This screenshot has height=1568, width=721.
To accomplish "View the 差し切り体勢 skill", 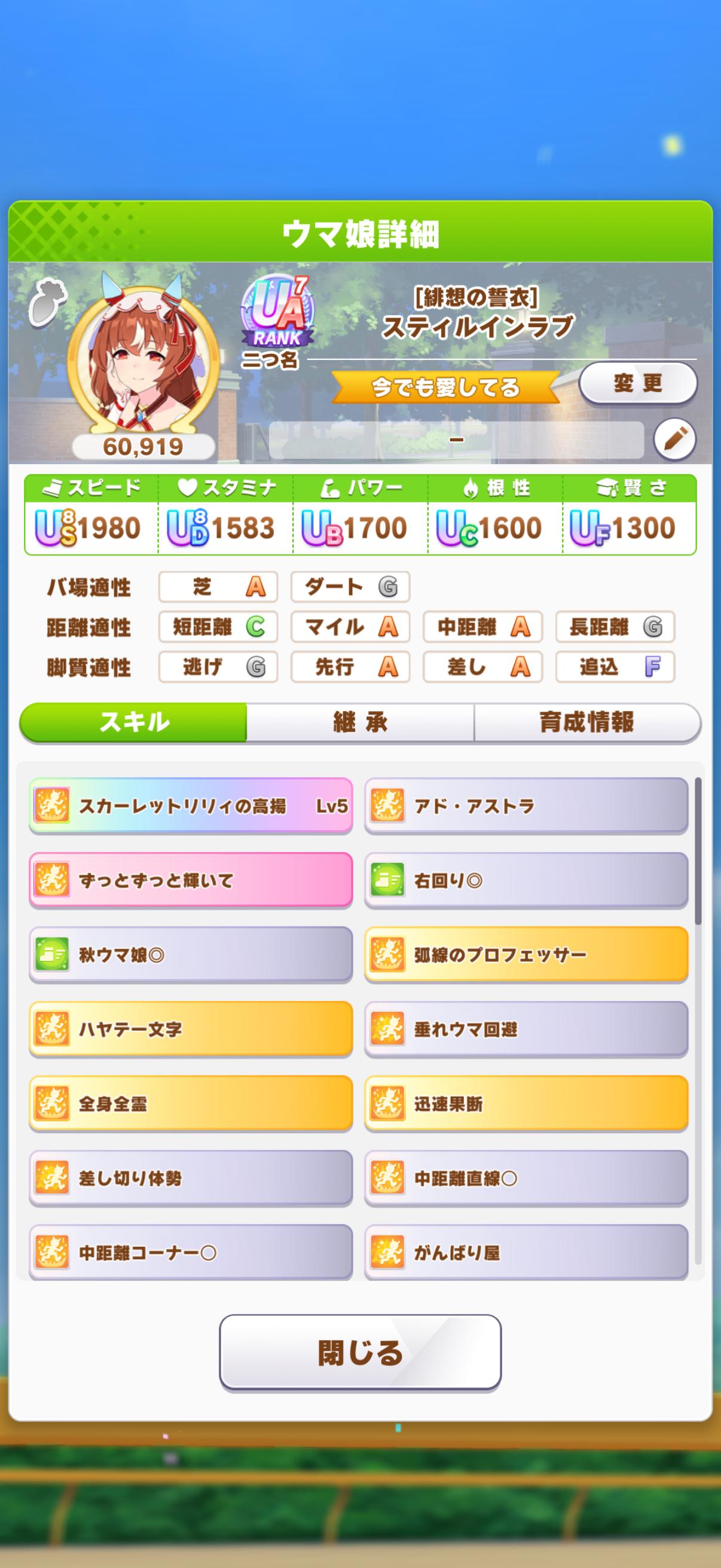I will [191, 1179].
